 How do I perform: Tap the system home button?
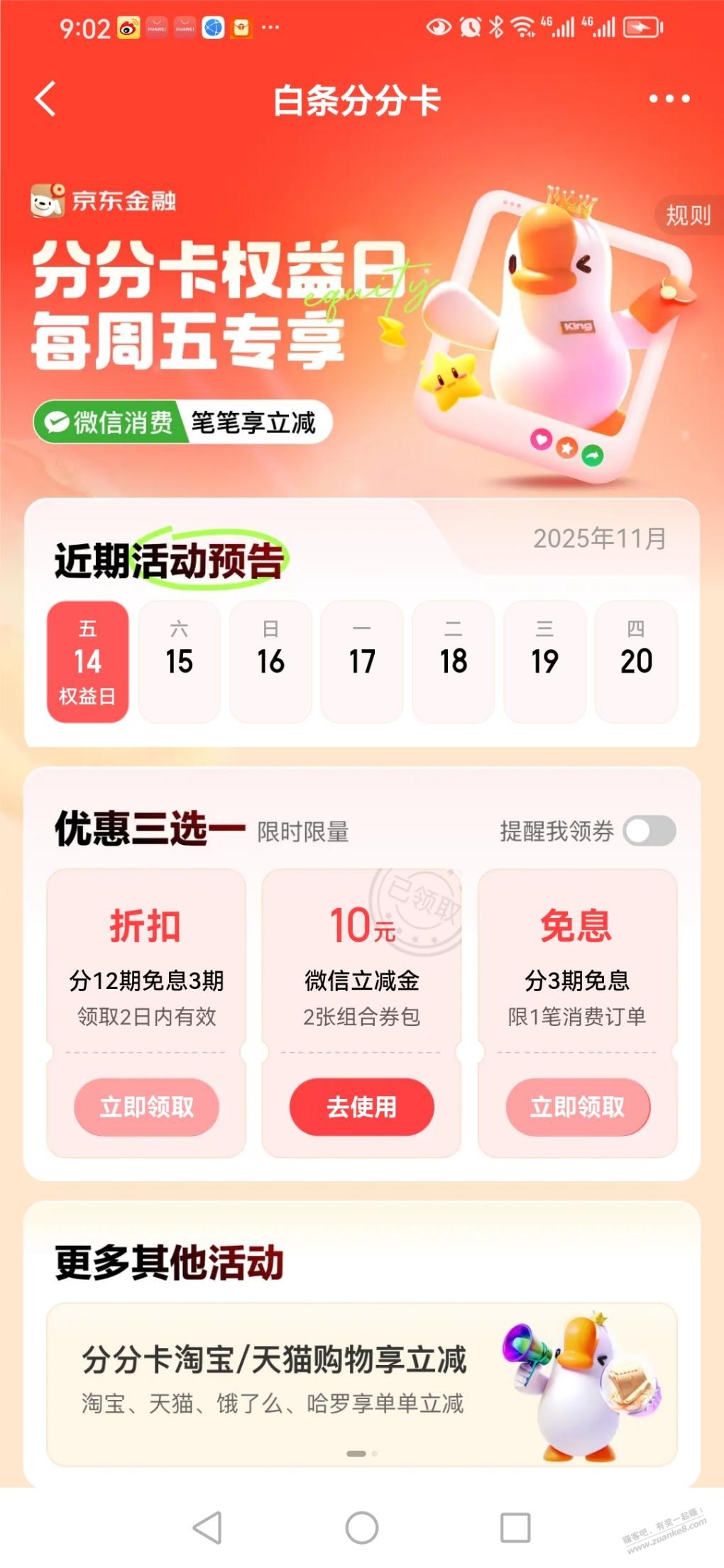(361, 1528)
